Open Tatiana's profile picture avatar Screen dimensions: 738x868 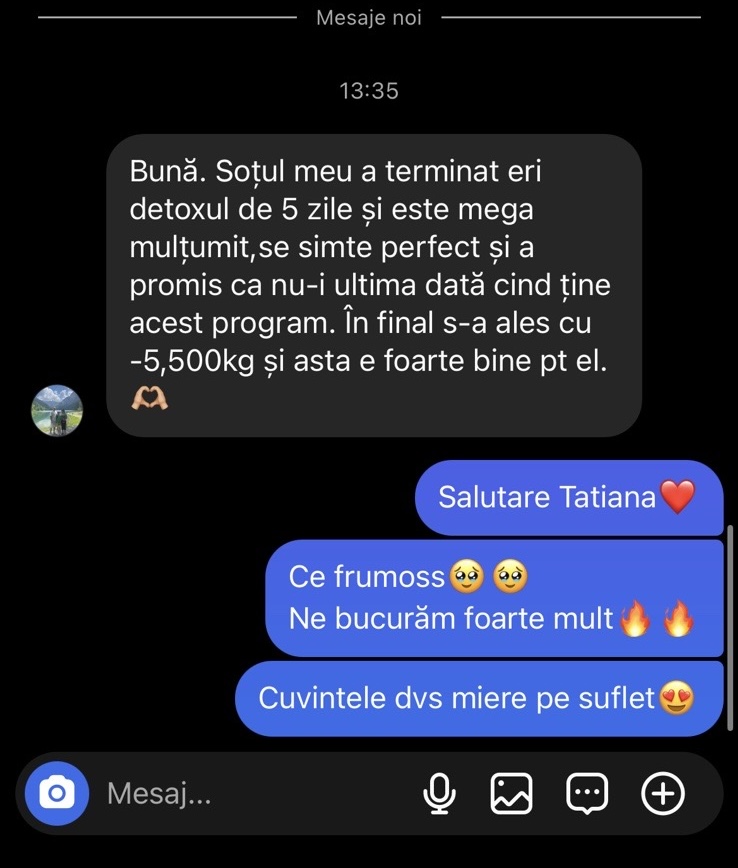(57, 411)
